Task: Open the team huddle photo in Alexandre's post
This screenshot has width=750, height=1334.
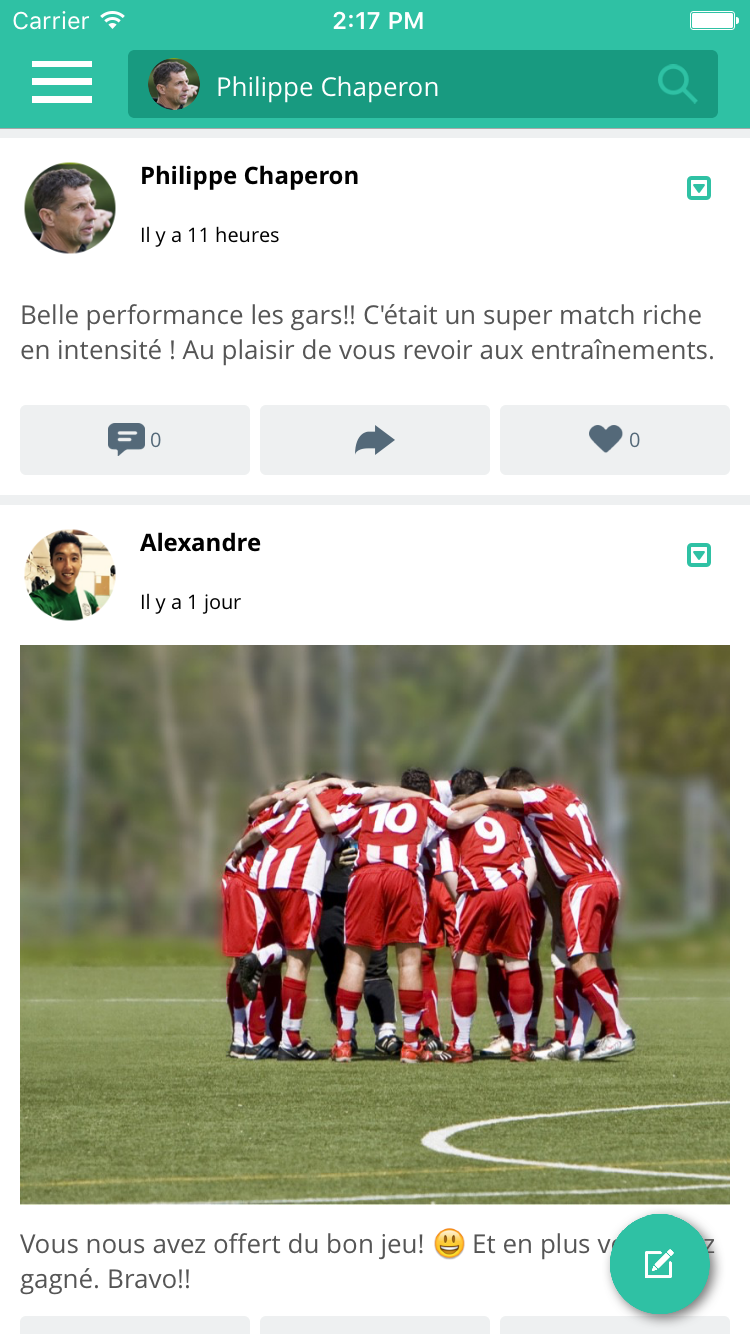Action: [x=375, y=924]
